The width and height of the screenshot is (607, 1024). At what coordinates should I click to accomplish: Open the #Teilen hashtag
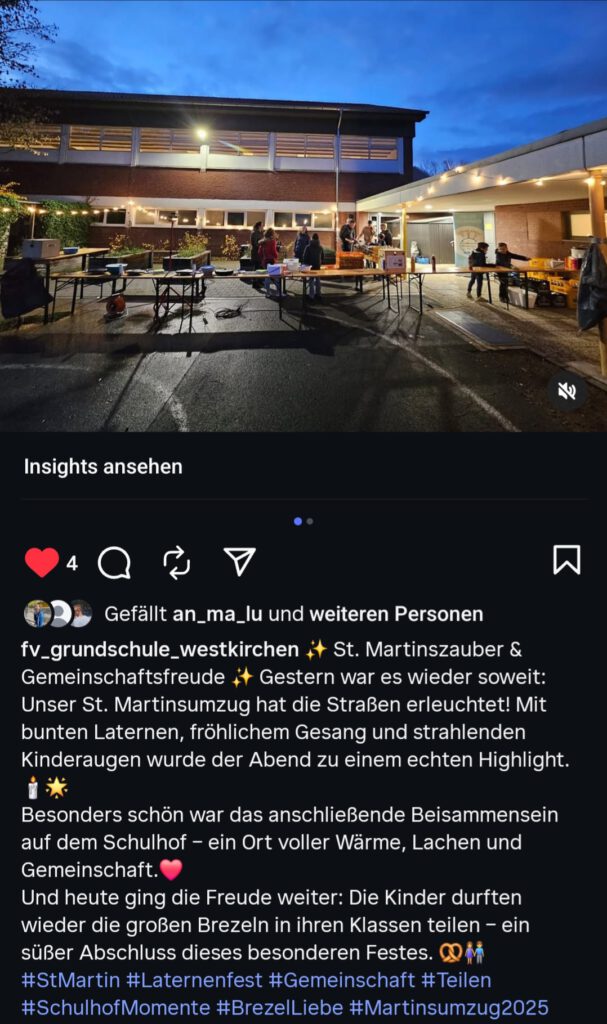tap(456, 980)
